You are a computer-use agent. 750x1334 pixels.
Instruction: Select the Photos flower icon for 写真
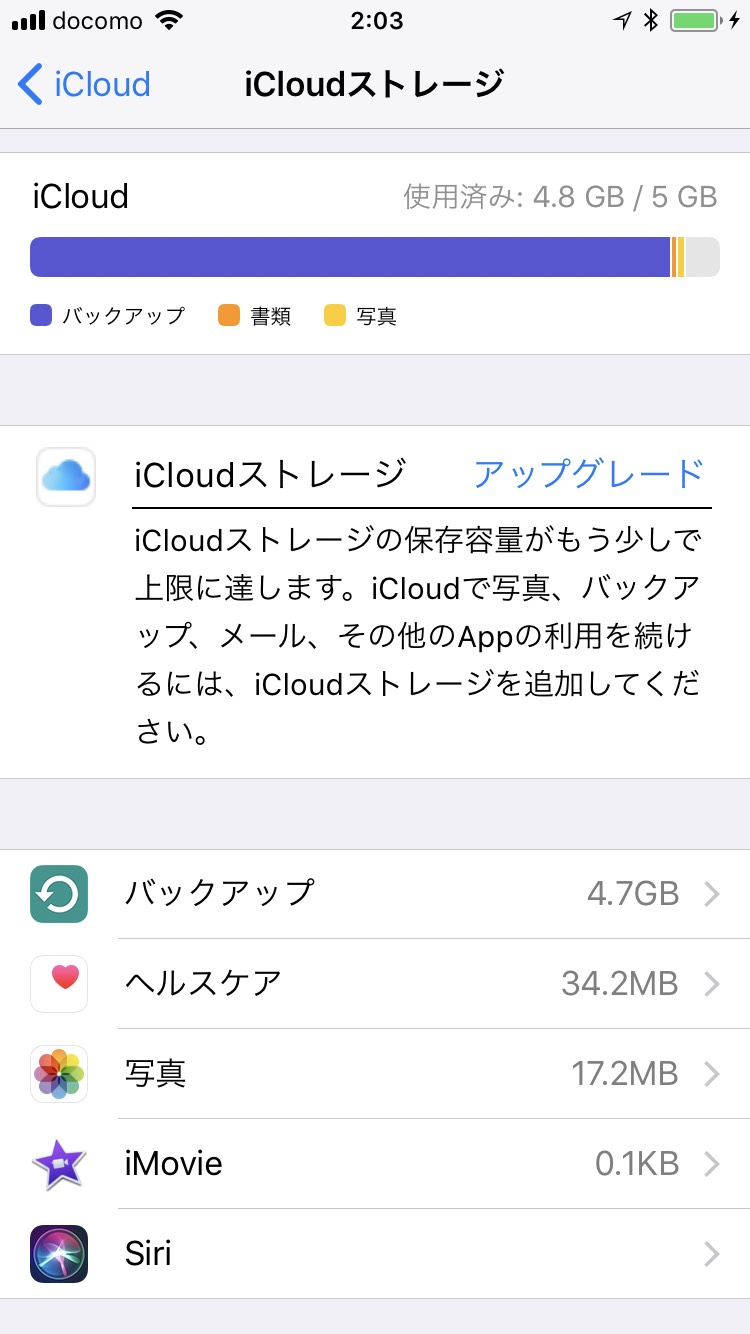(x=58, y=1074)
